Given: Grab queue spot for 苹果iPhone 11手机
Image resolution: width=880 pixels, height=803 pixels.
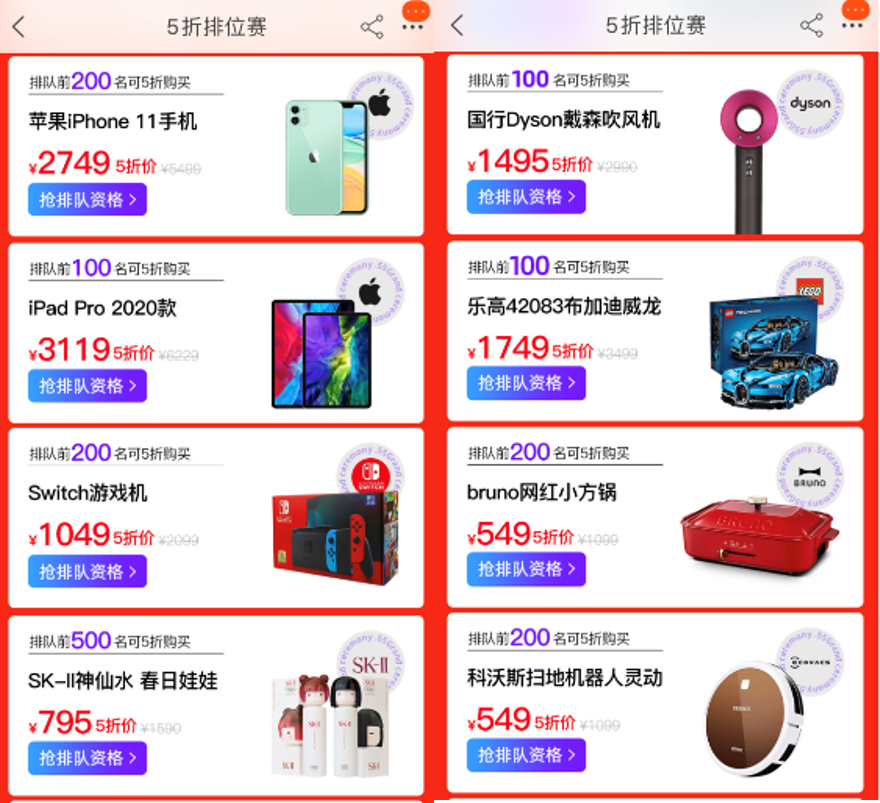Looking at the screenshot, I should click(87, 199).
